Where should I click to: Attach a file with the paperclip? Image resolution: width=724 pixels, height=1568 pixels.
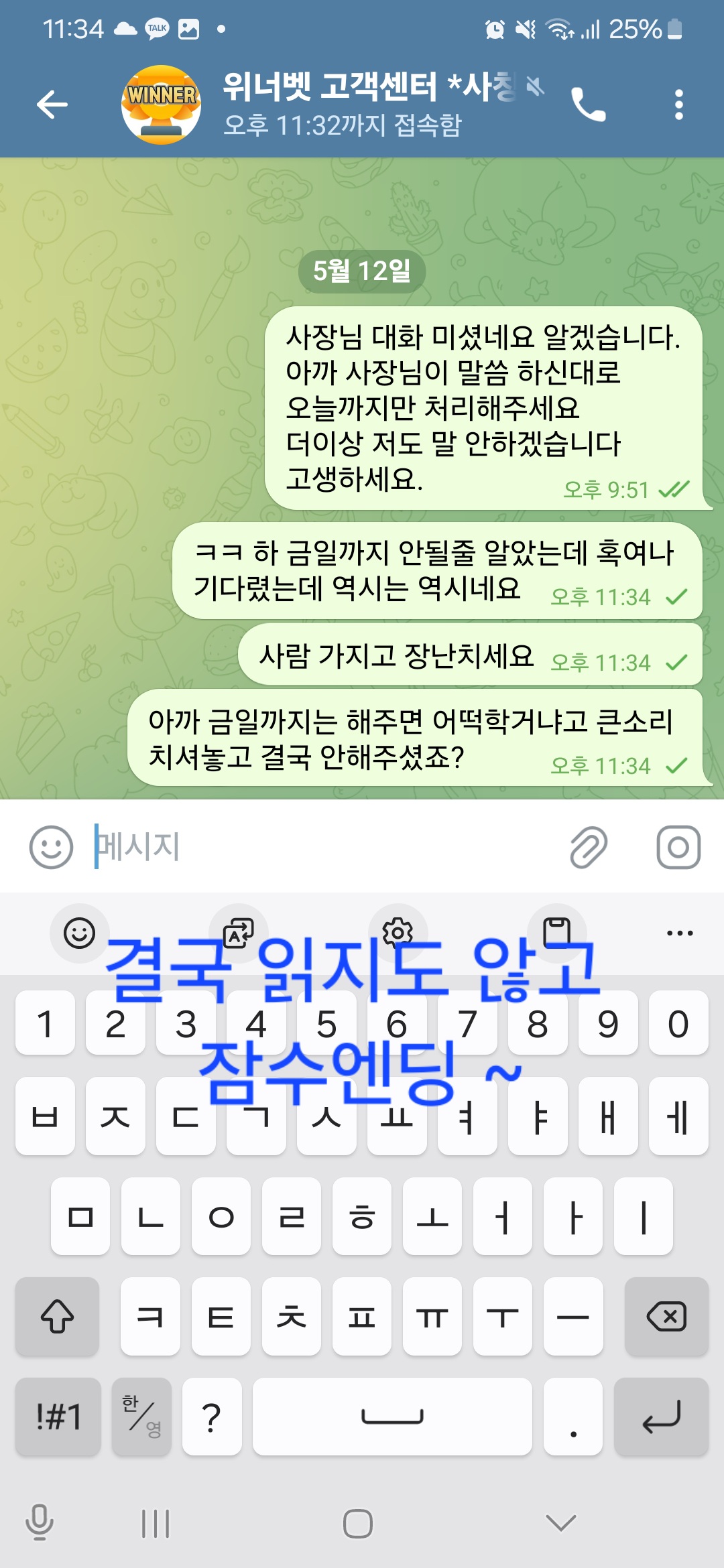[589, 847]
